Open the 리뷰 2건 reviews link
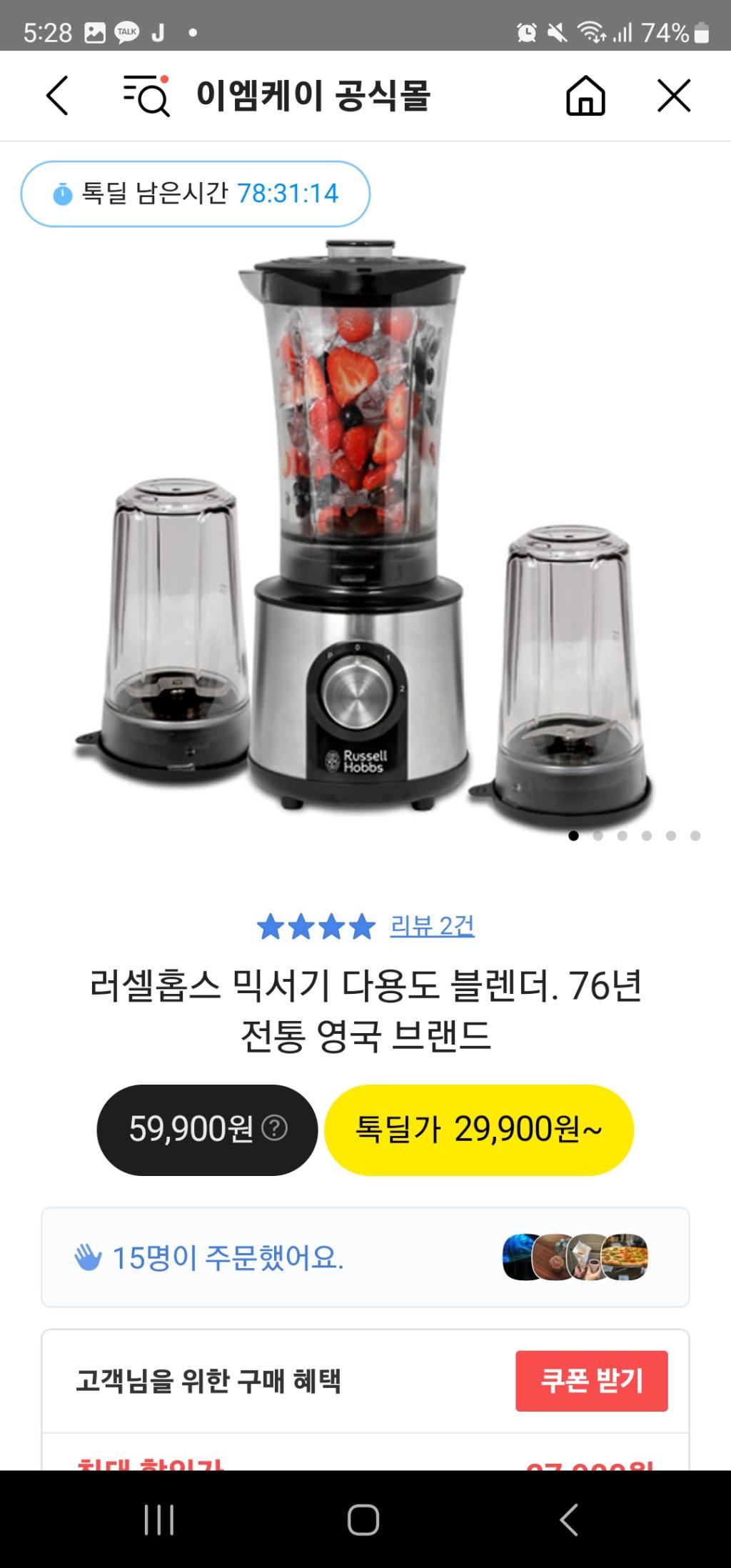 coord(432,926)
